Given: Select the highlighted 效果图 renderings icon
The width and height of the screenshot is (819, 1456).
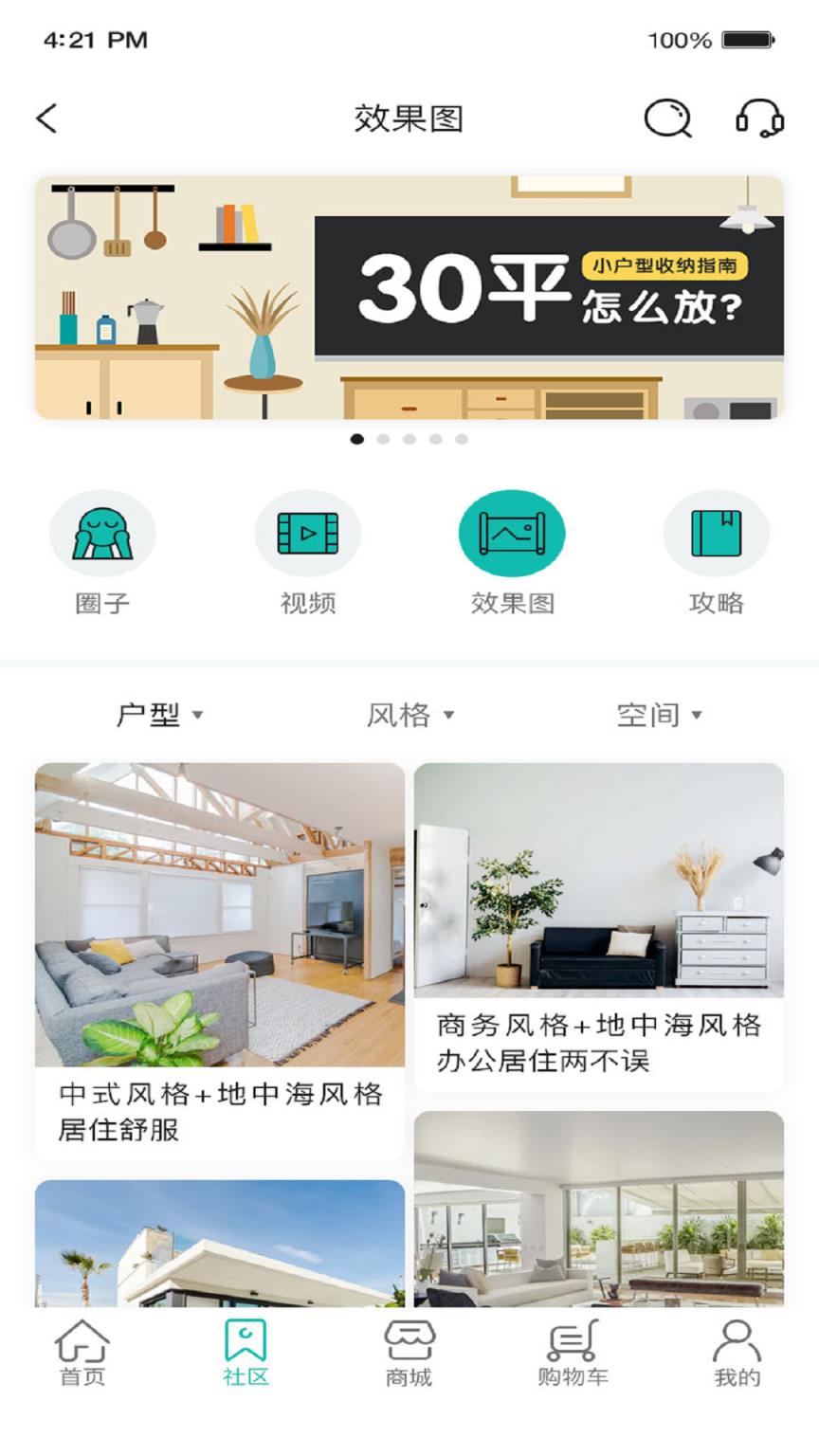Looking at the screenshot, I should tap(512, 533).
